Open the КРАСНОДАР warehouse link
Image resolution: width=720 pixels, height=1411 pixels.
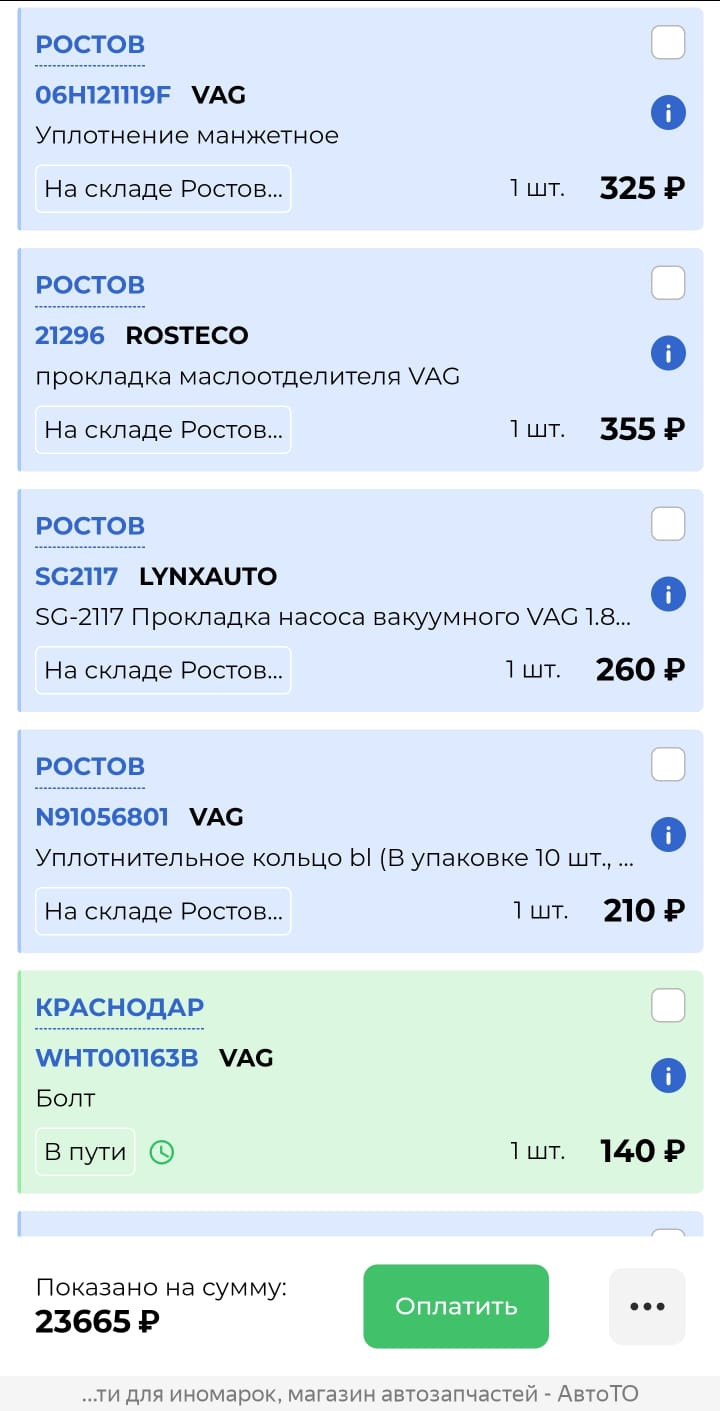pos(119,1007)
